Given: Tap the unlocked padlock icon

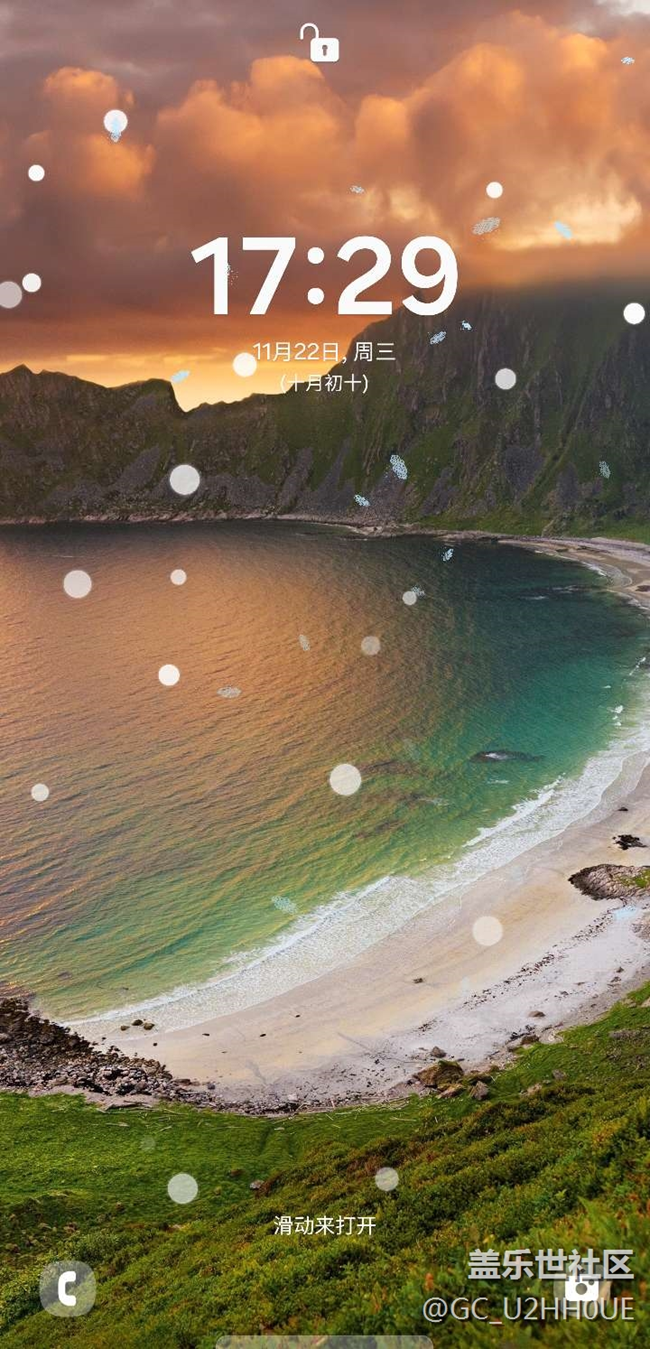Looking at the screenshot, I should pos(320,43).
